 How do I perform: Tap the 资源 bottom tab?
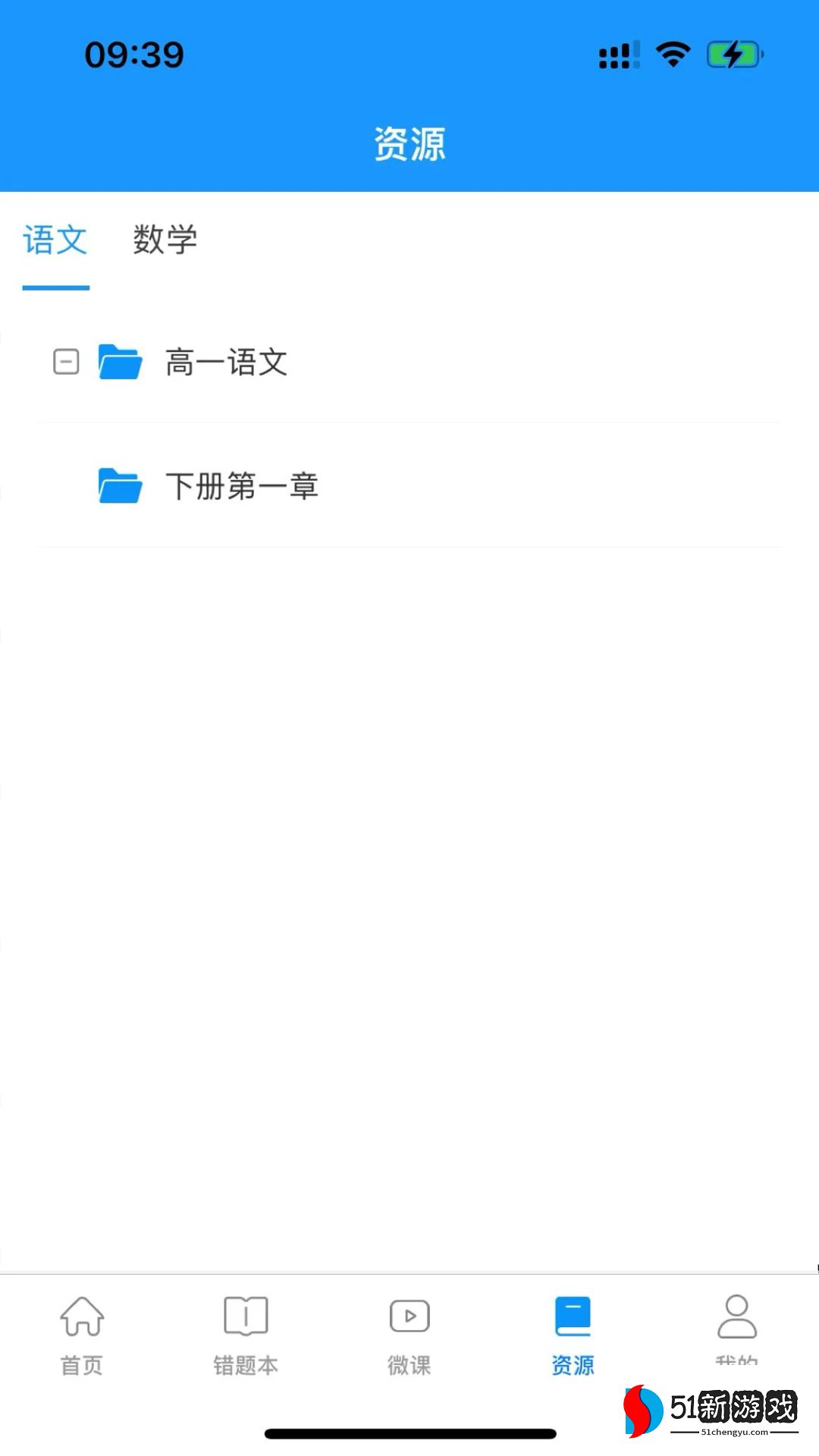pyautogui.click(x=573, y=1335)
